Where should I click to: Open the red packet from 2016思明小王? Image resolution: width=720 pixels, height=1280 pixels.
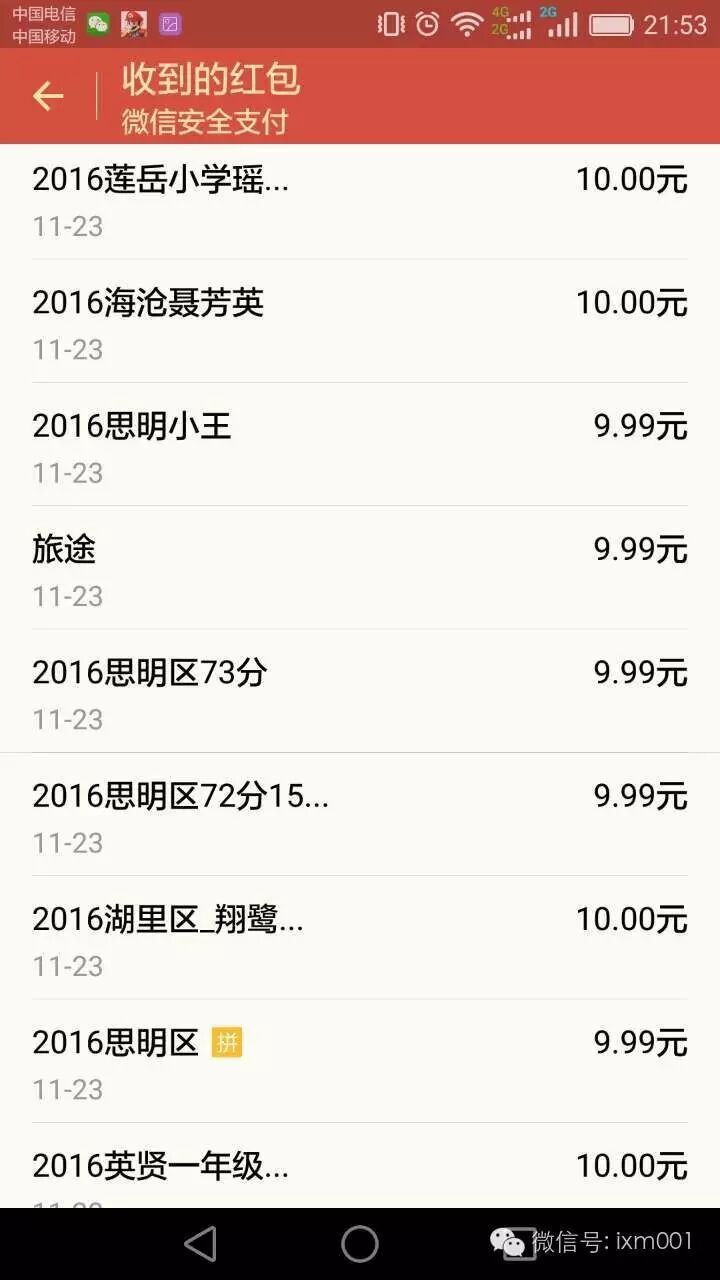[x=360, y=445]
